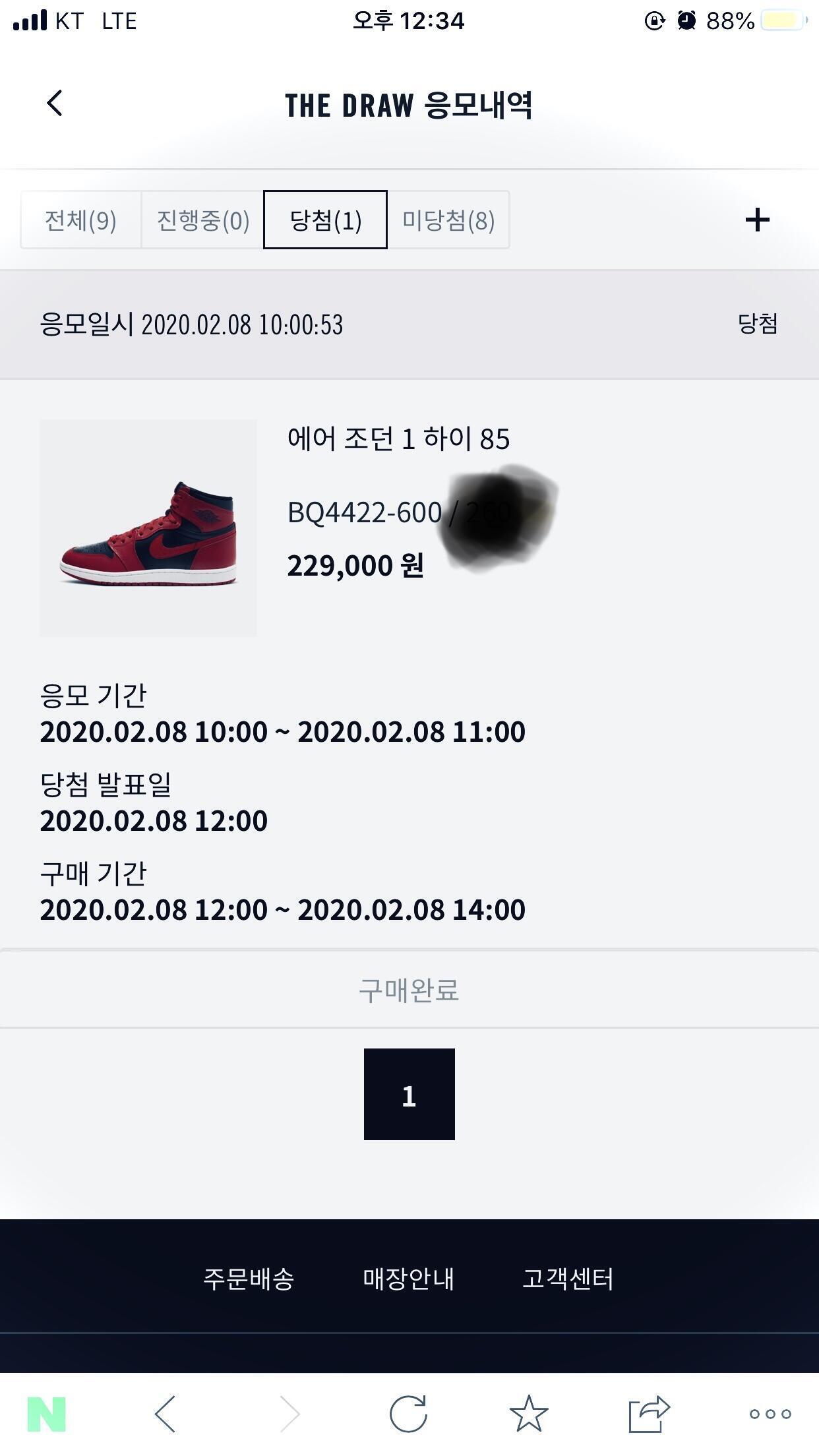
Task: Select page 1 in the pagination
Action: (x=409, y=1094)
